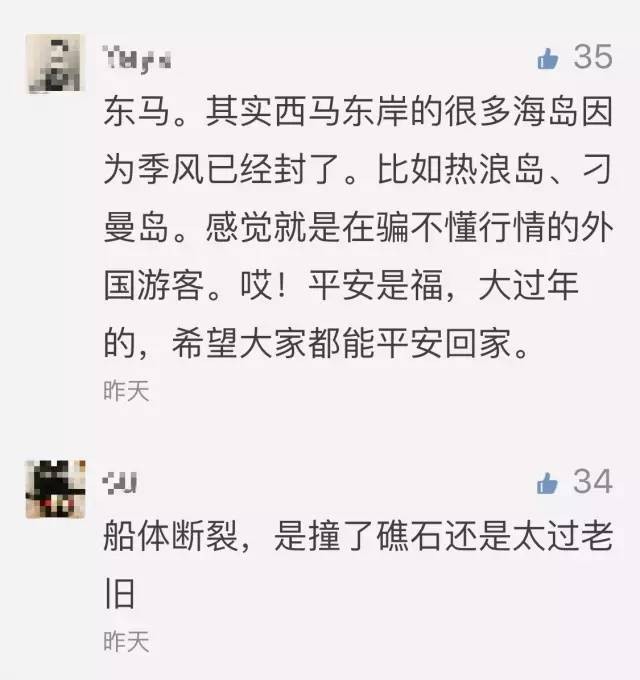
Task: Open the avatar of the 船体断裂 commenter
Action: click(53, 490)
